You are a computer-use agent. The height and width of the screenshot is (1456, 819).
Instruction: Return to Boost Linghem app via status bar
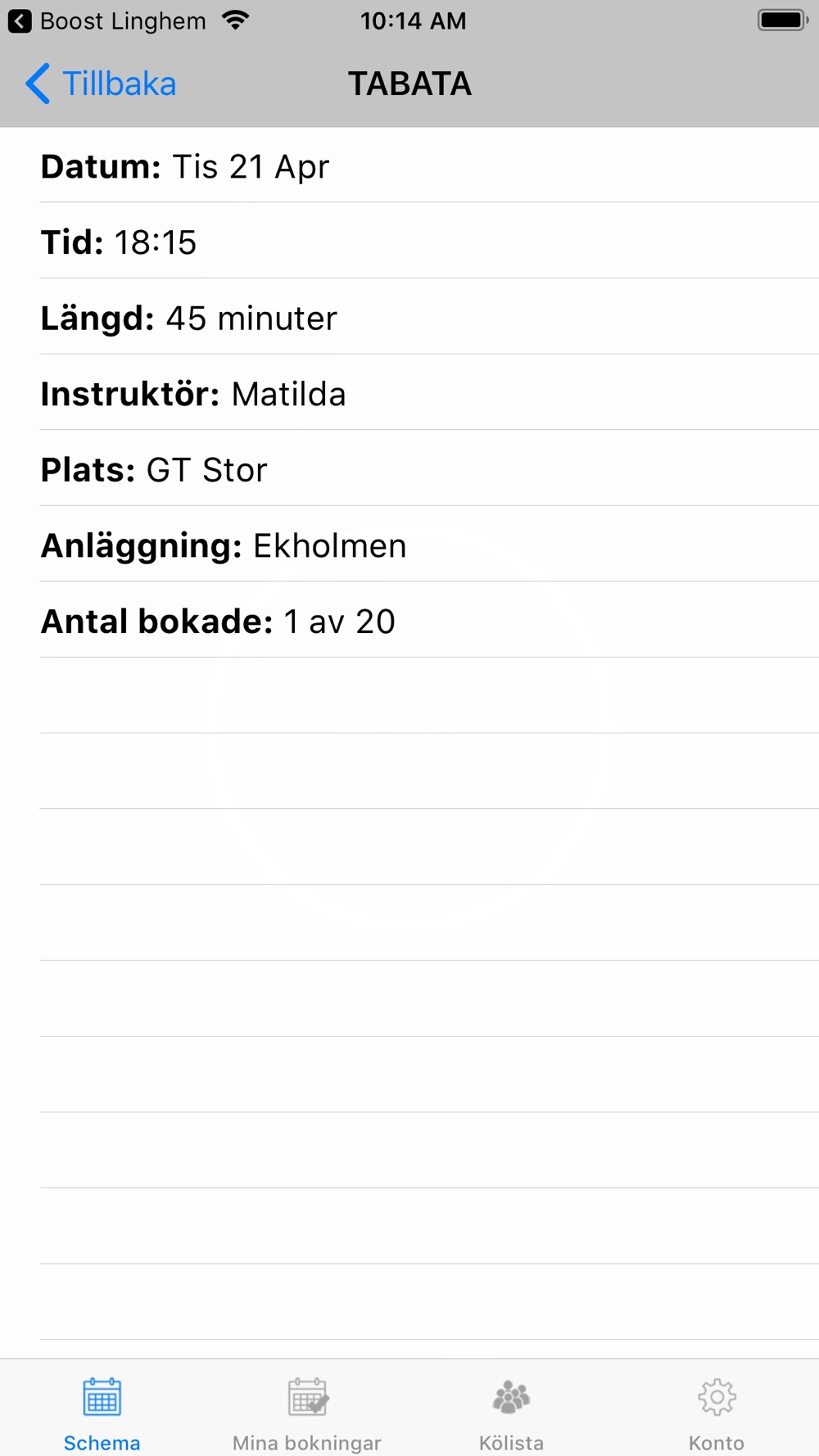click(x=107, y=21)
